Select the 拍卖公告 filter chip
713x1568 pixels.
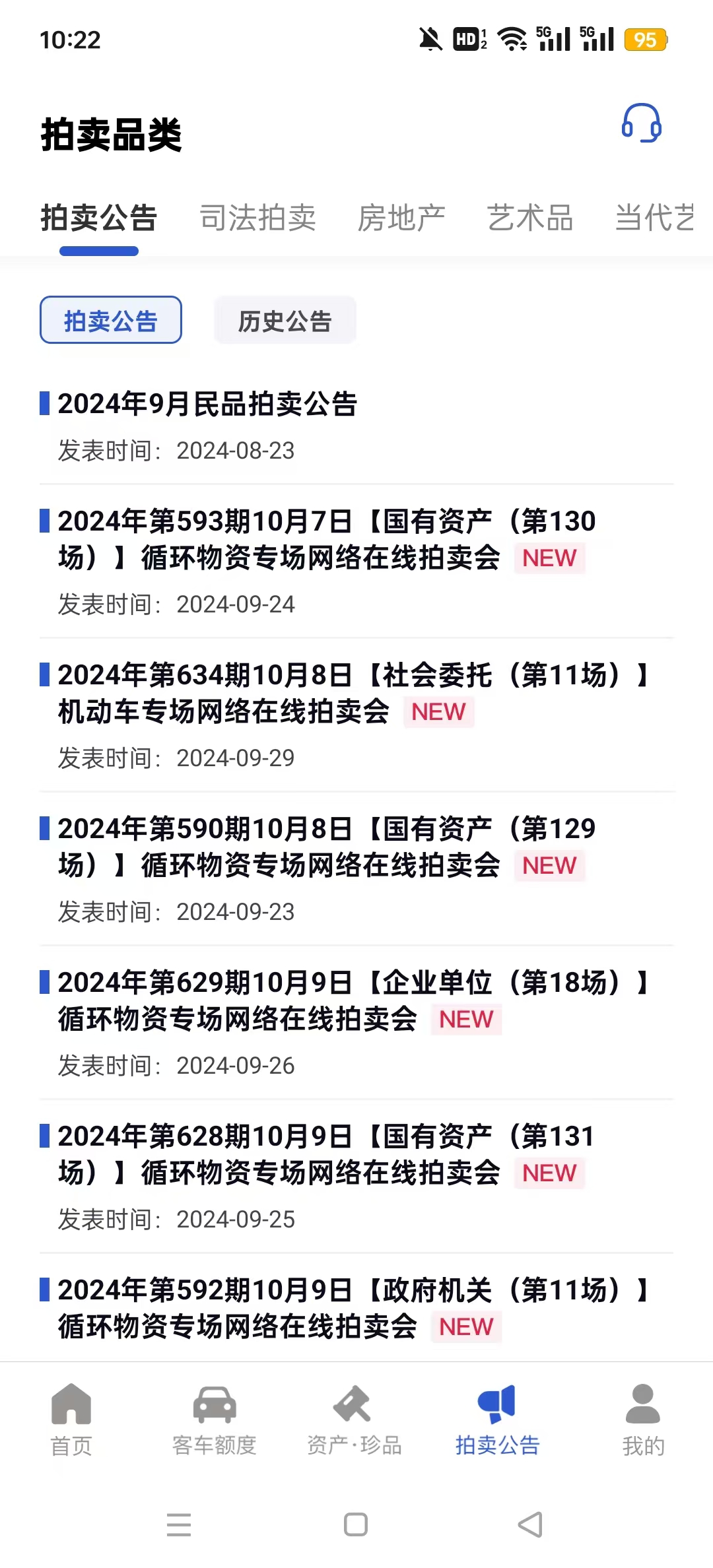click(x=111, y=321)
